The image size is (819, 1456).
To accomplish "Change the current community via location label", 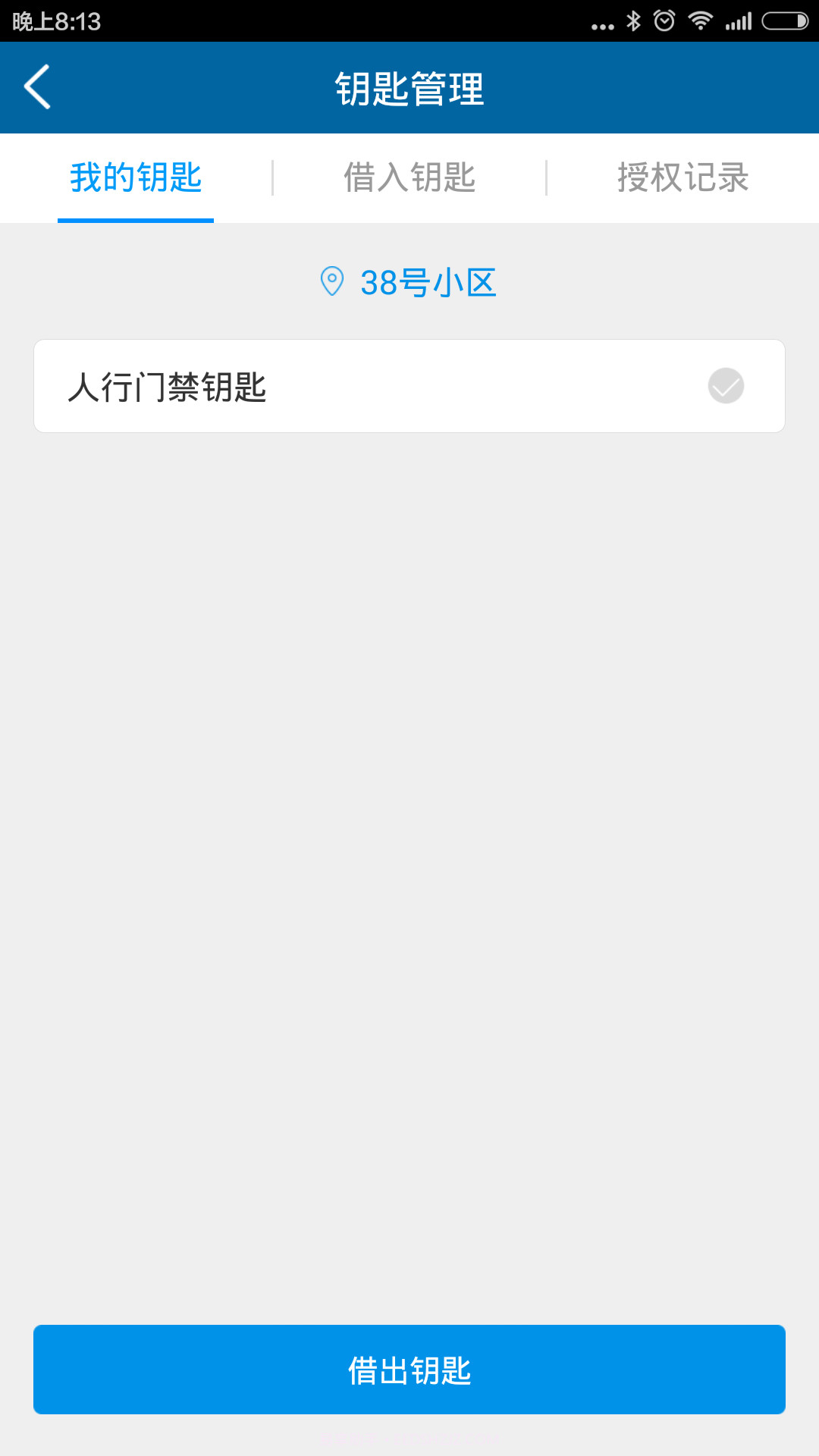I will click(x=427, y=281).
